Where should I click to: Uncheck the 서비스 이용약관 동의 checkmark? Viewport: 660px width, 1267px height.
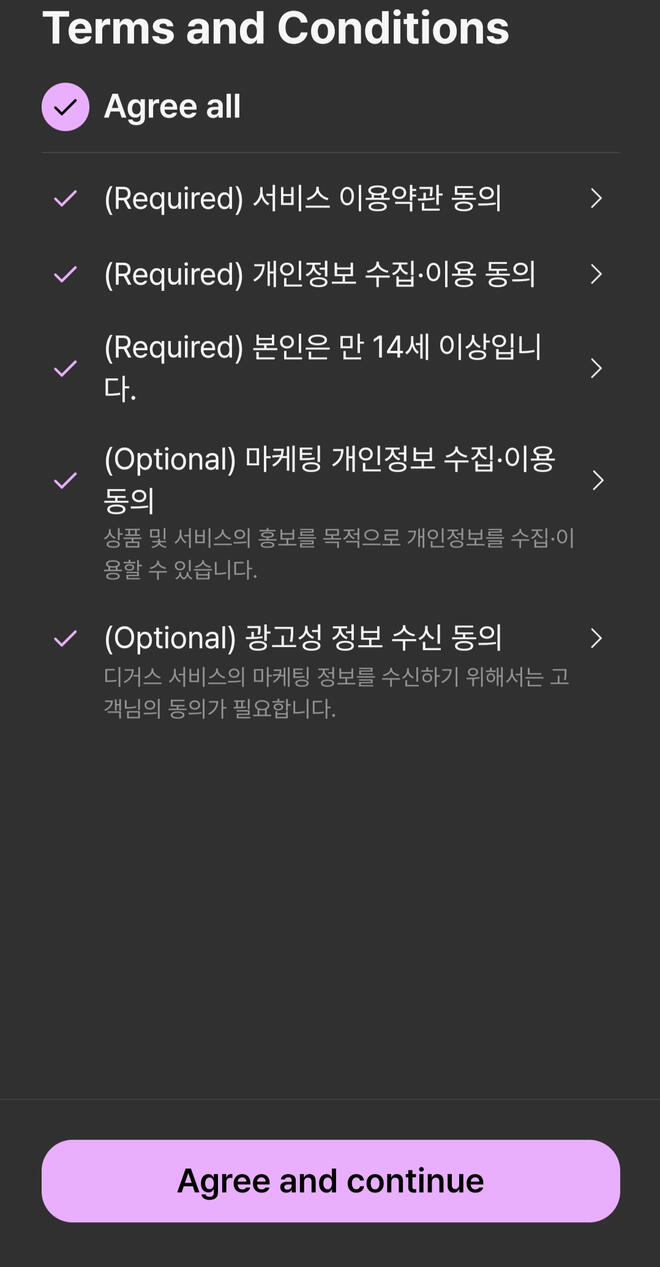(x=65, y=199)
